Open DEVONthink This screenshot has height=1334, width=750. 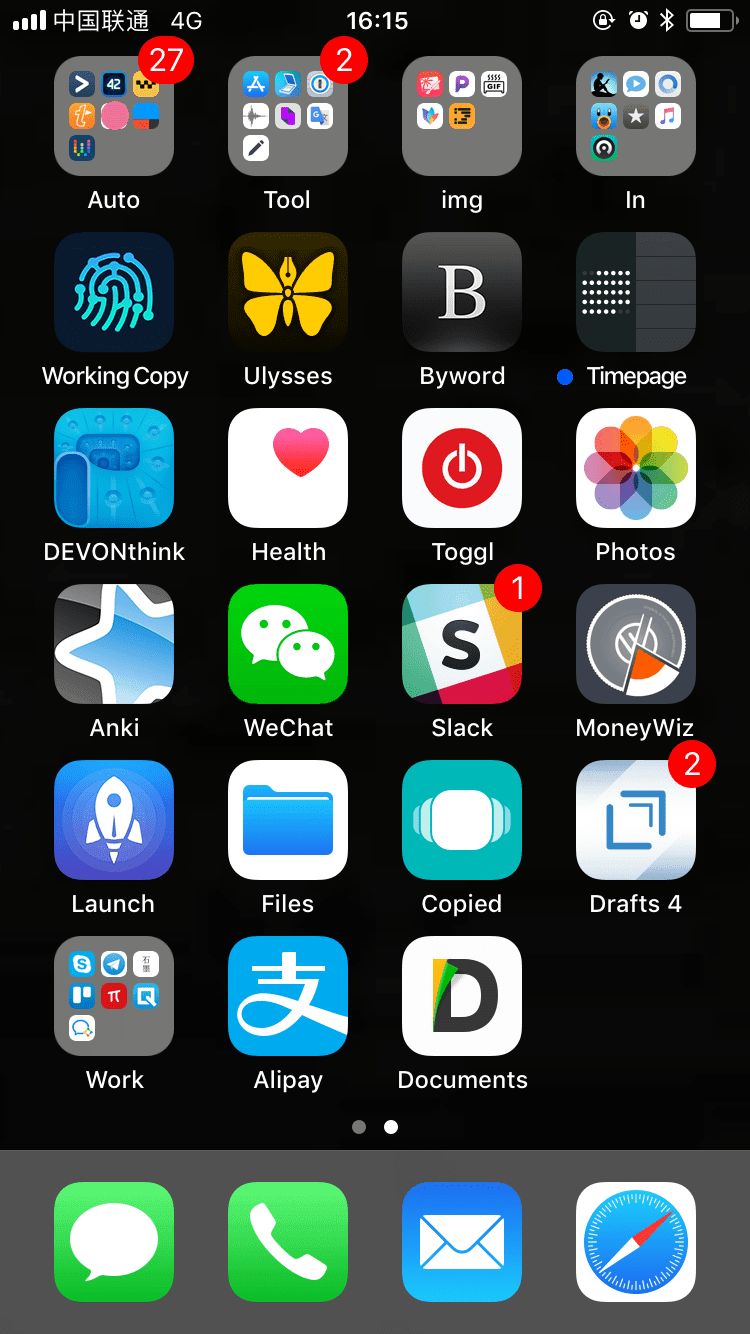pyautogui.click(x=114, y=469)
